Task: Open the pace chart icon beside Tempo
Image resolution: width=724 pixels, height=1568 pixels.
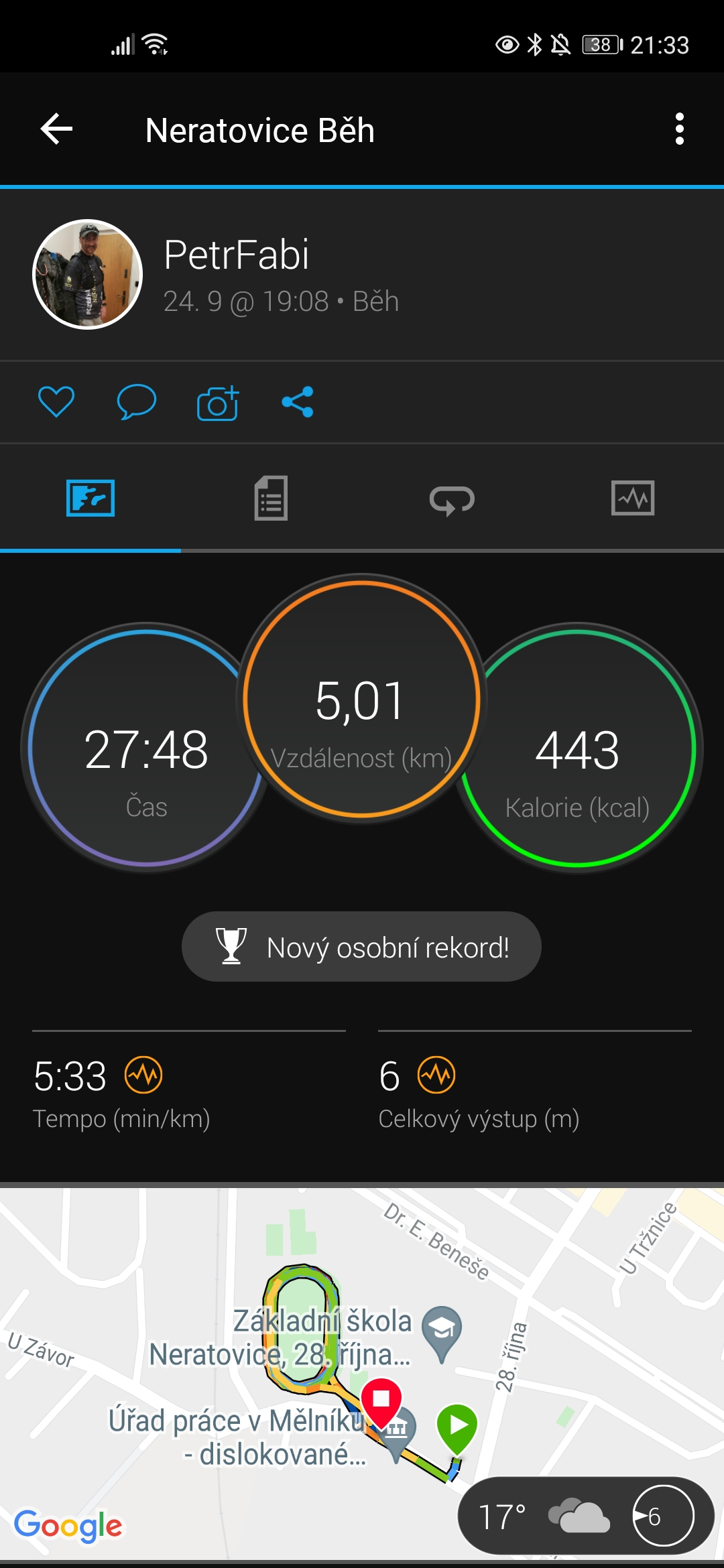Action: click(x=143, y=1075)
